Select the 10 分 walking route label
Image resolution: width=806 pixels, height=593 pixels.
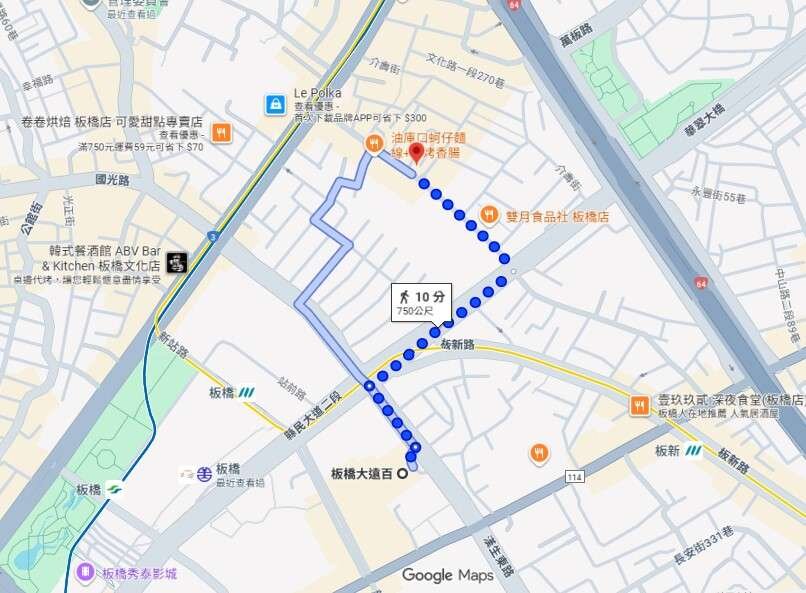pyautogui.click(x=422, y=303)
